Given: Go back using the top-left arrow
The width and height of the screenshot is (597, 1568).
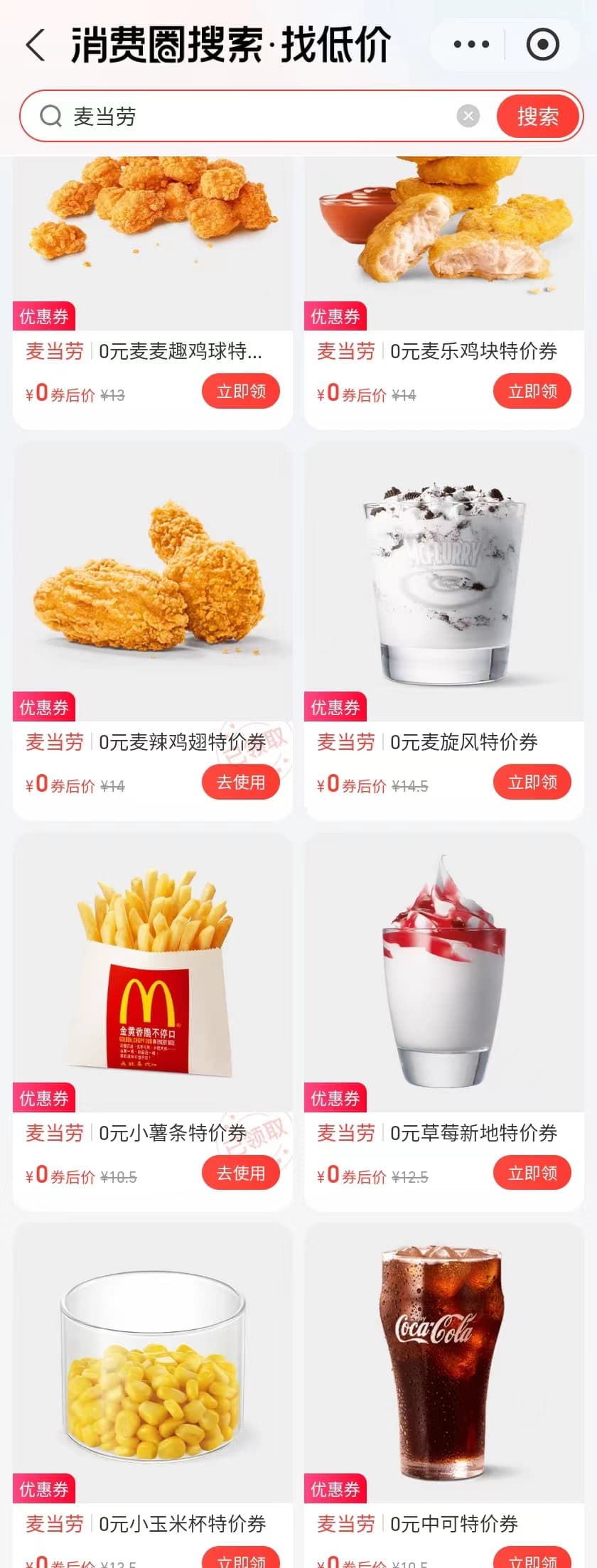Looking at the screenshot, I should [x=36, y=45].
